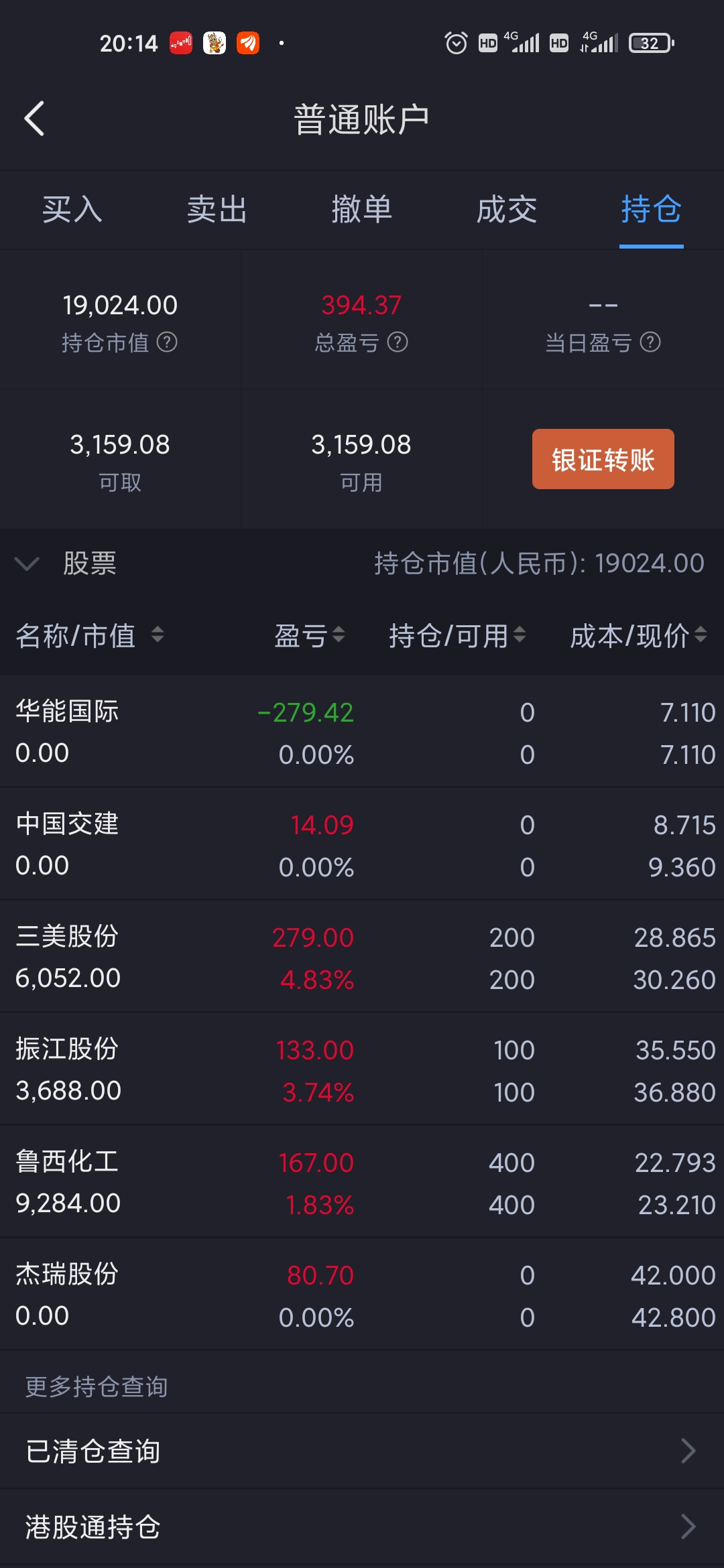Open 港股通持仓

(362, 1527)
